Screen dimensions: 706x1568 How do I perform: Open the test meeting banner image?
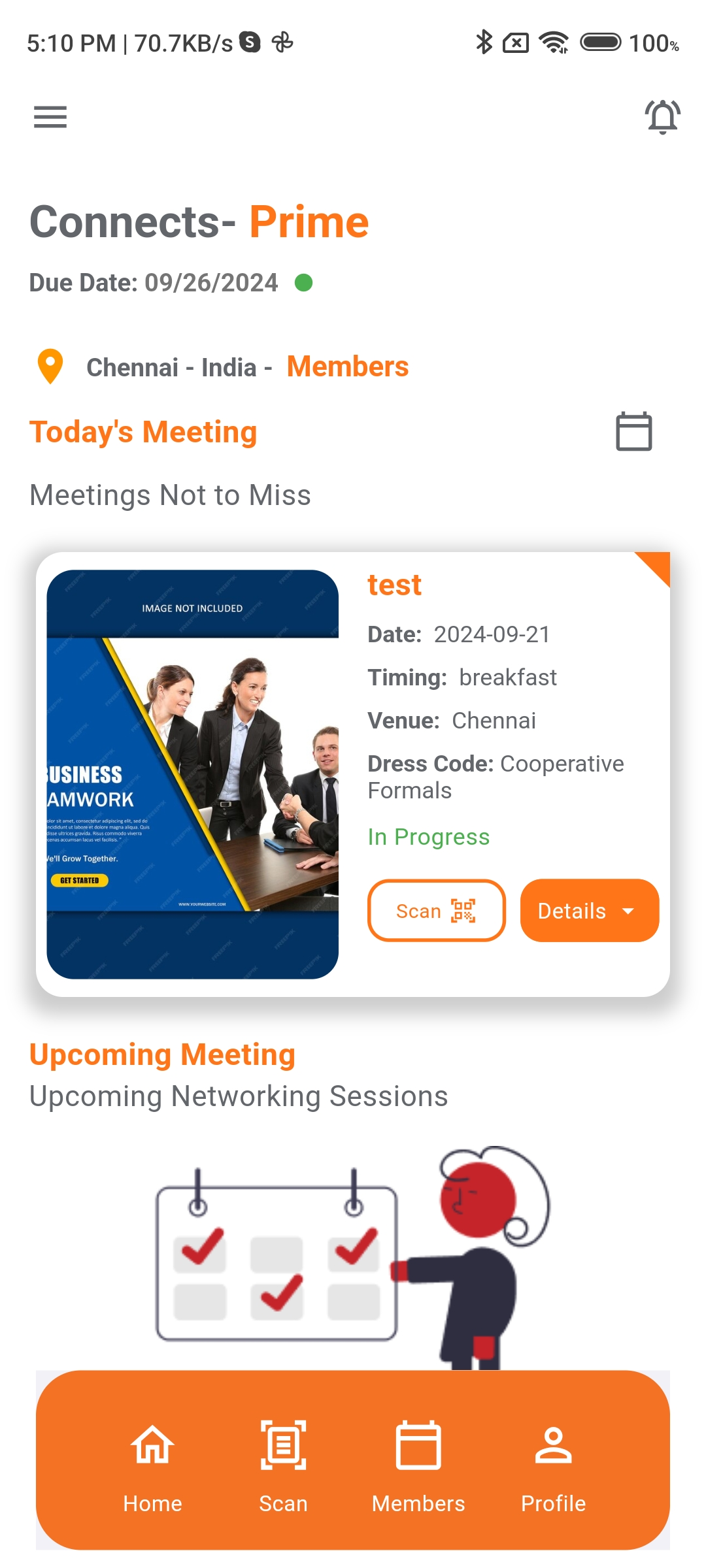pos(193,774)
